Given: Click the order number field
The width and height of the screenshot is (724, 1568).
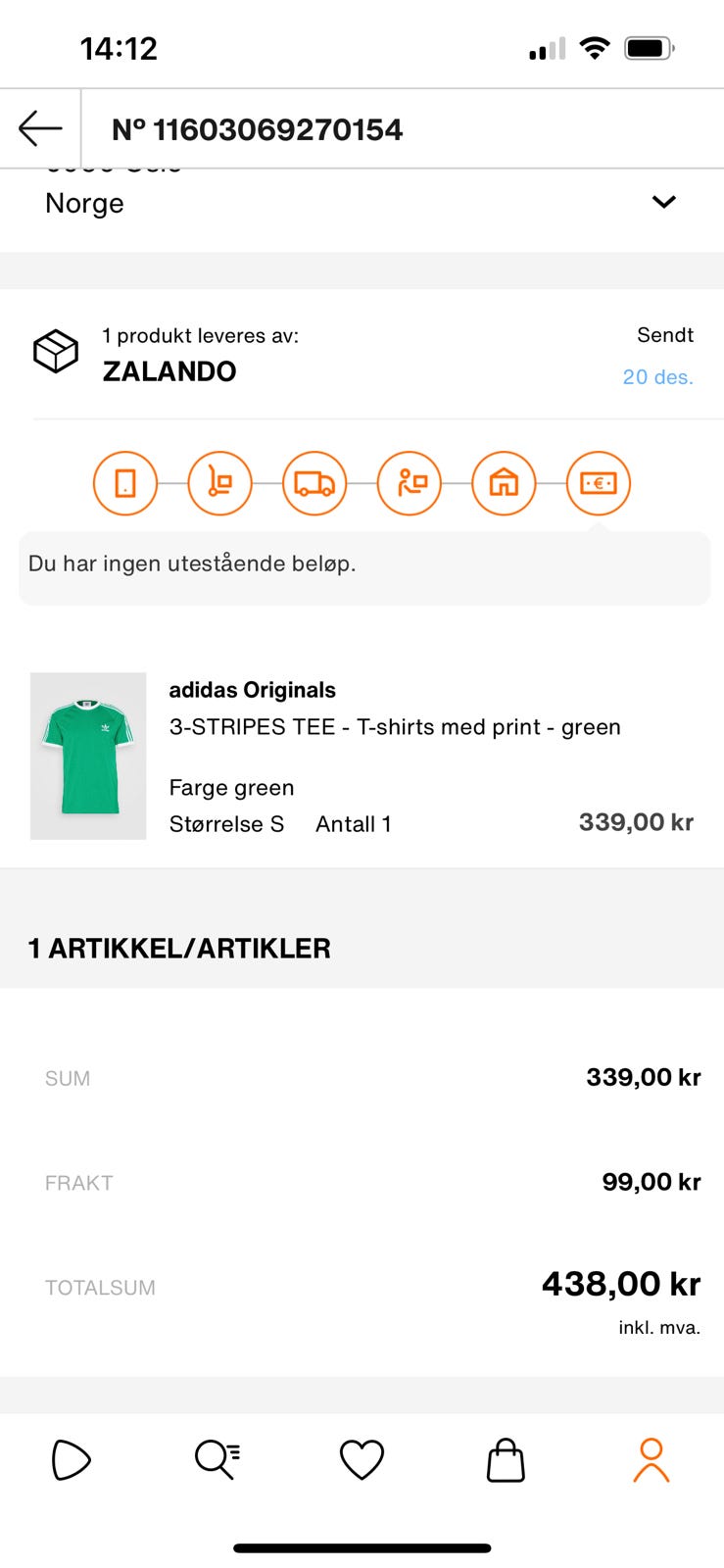Looking at the screenshot, I should click(258, 127).
